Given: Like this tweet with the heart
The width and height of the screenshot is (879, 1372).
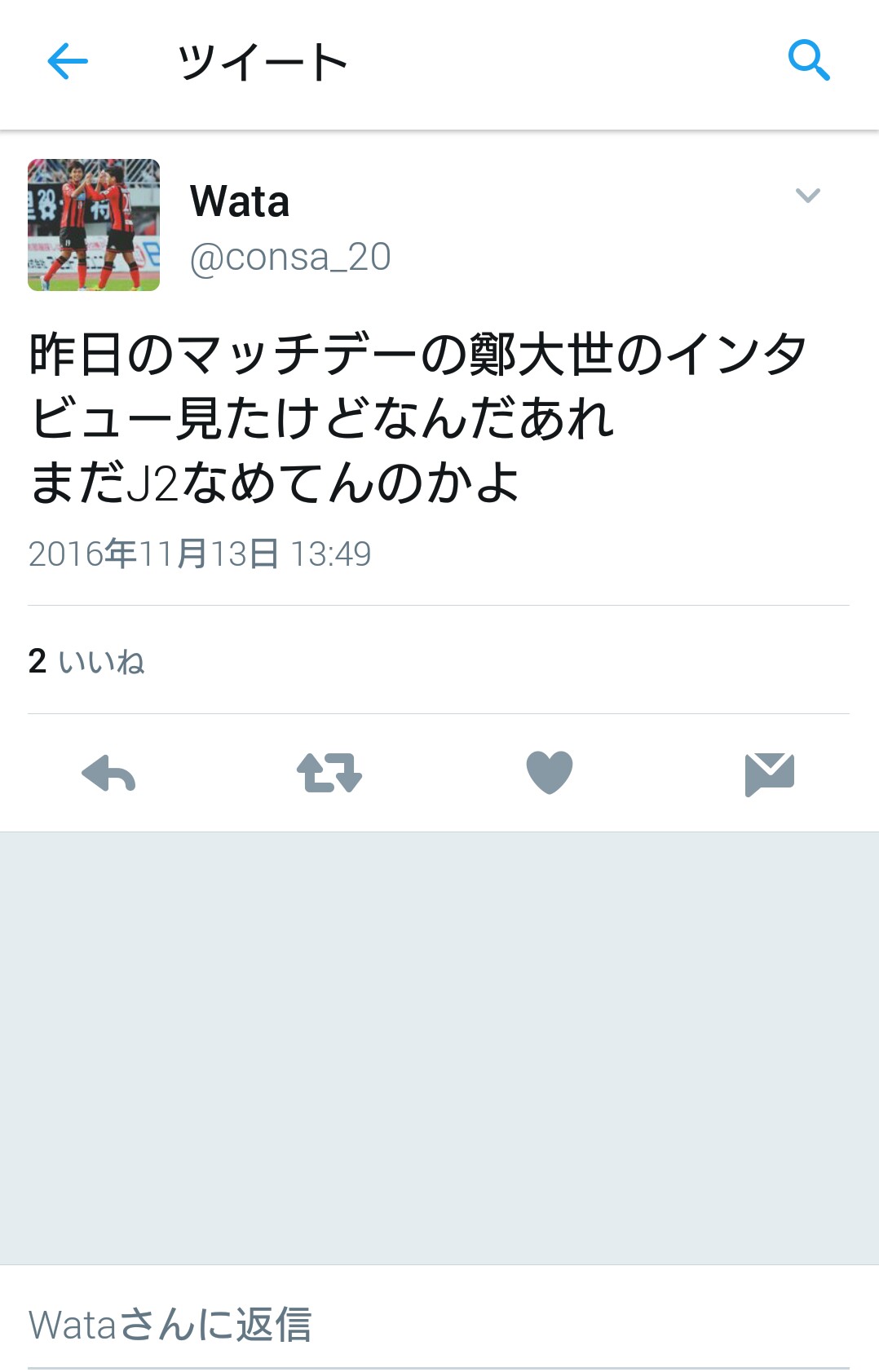Looking at the screenshot, I should coord(549,773).
